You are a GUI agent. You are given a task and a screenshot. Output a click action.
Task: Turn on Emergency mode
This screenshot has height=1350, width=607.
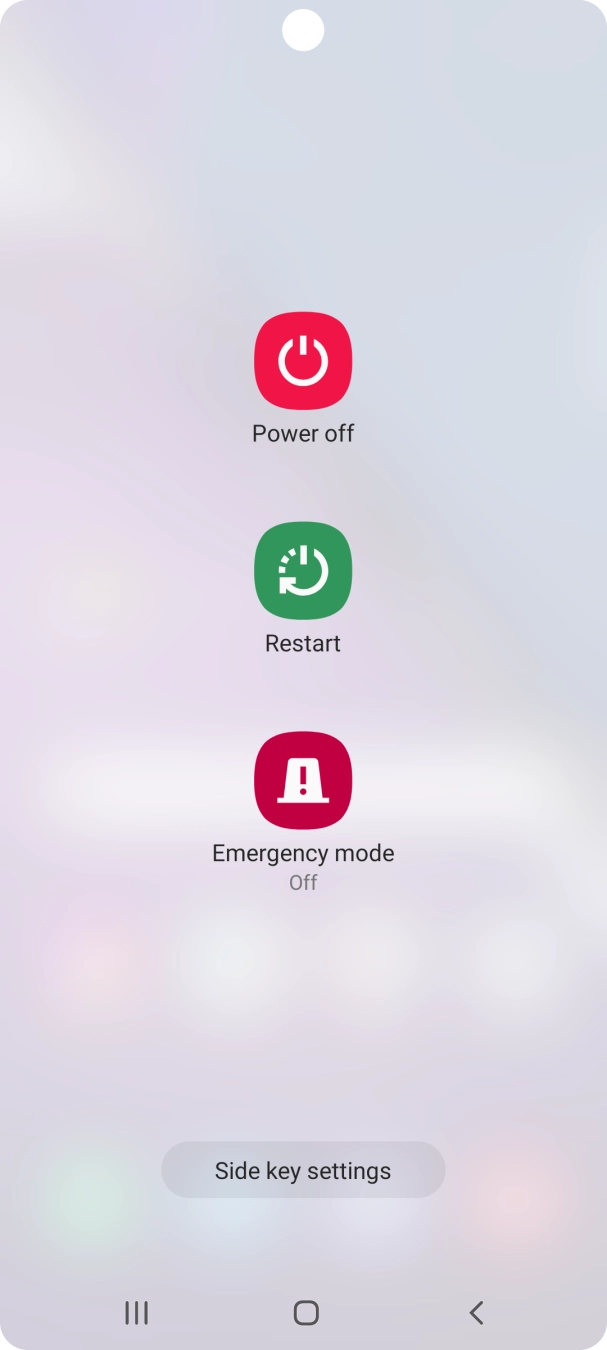[x=303, y=782]
